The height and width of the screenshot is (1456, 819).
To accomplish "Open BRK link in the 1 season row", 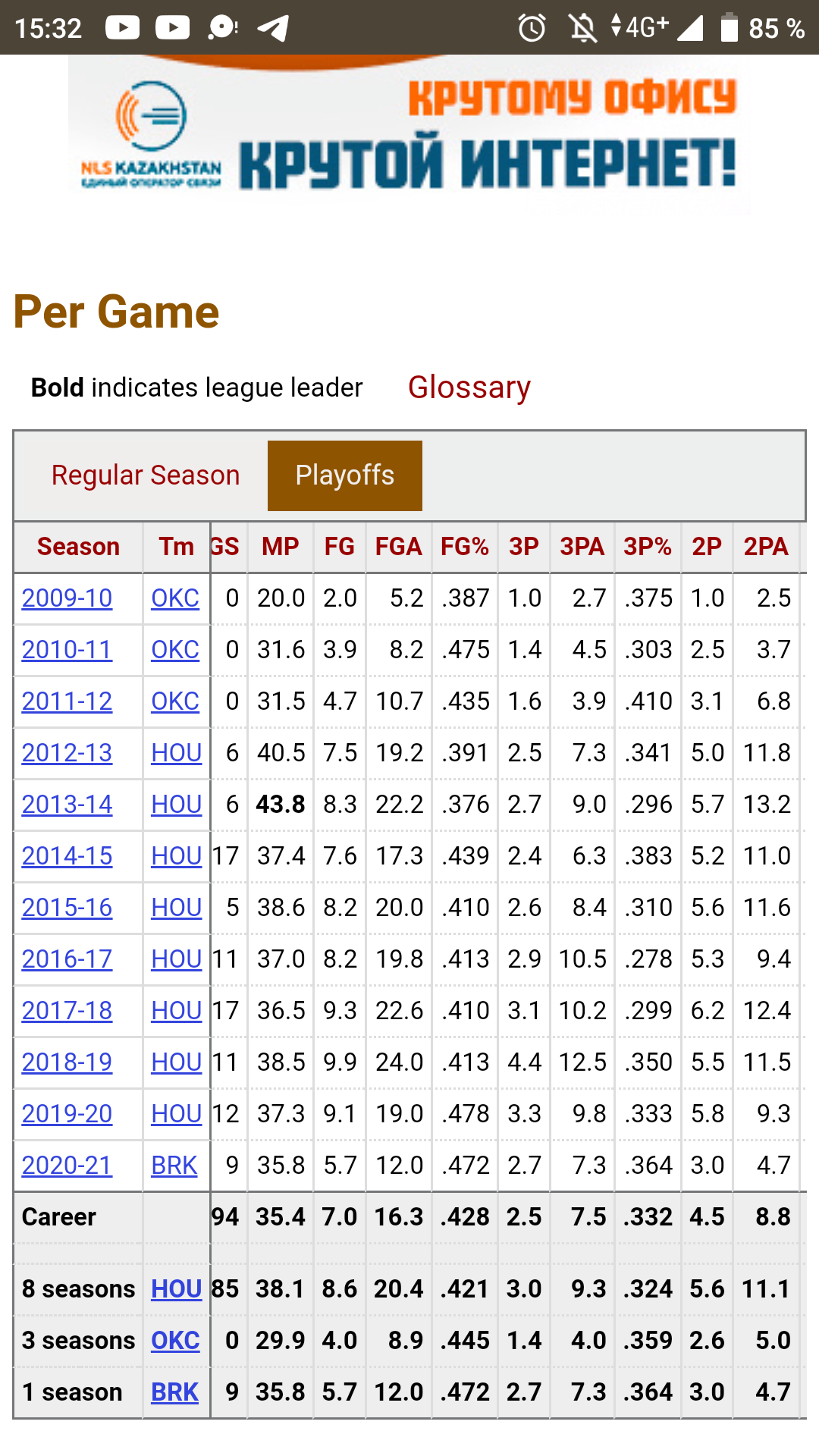I will click(174, 1392).
